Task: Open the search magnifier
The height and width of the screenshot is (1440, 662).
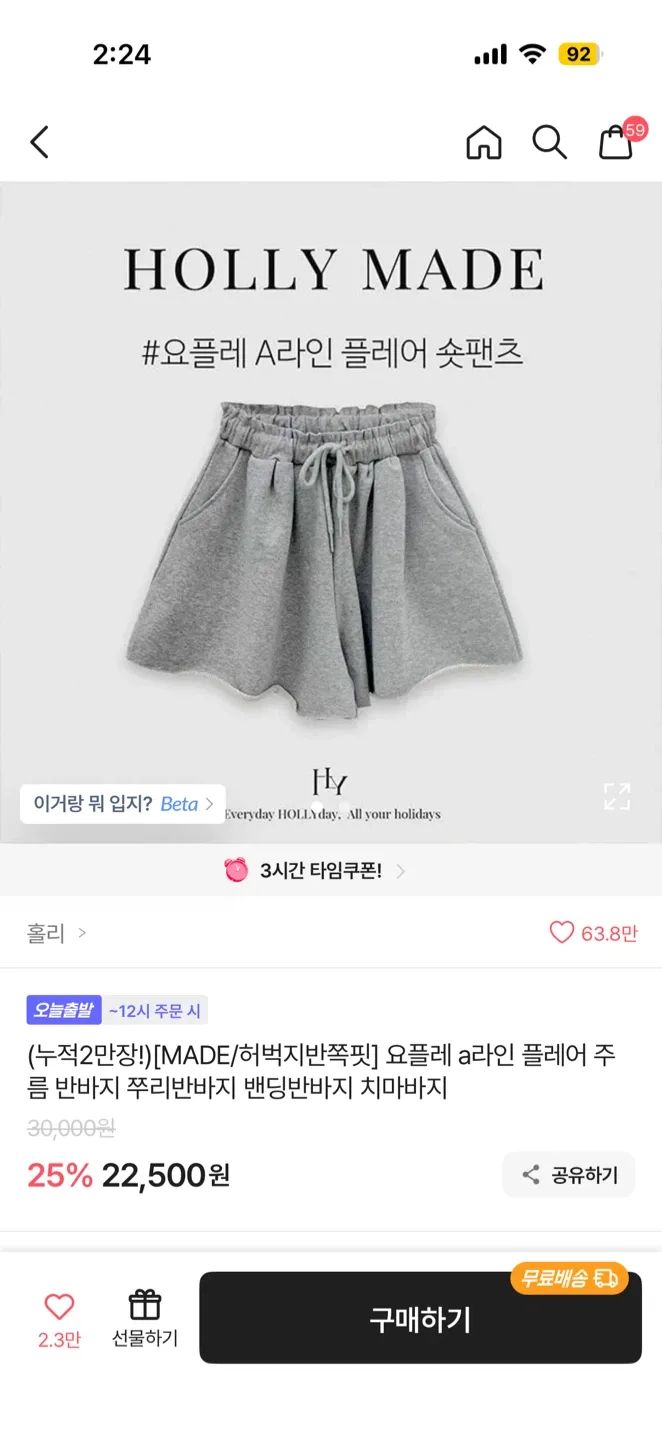Action: [549, 143]
